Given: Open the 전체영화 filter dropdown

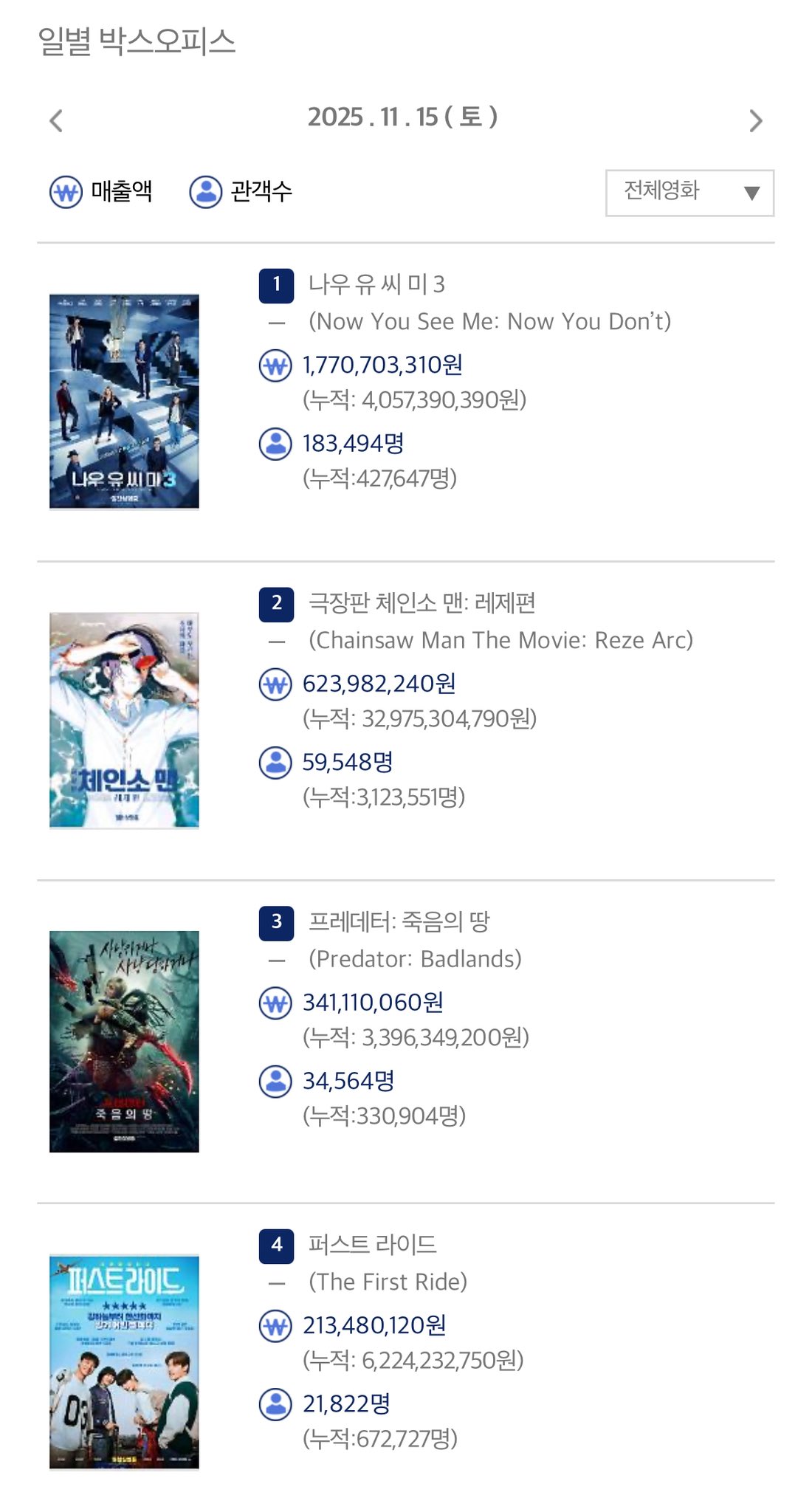Looking at the screenshot, I should click(689, 193).
